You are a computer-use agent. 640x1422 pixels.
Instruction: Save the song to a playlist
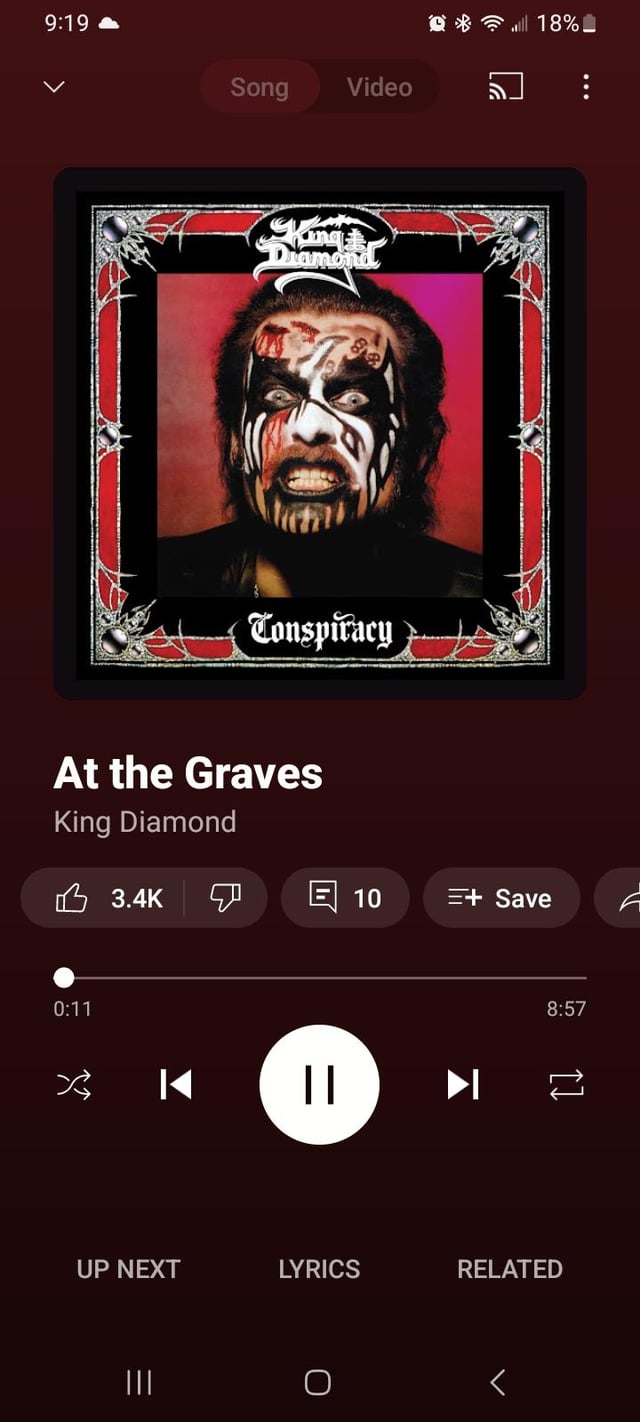pos(501,898)
